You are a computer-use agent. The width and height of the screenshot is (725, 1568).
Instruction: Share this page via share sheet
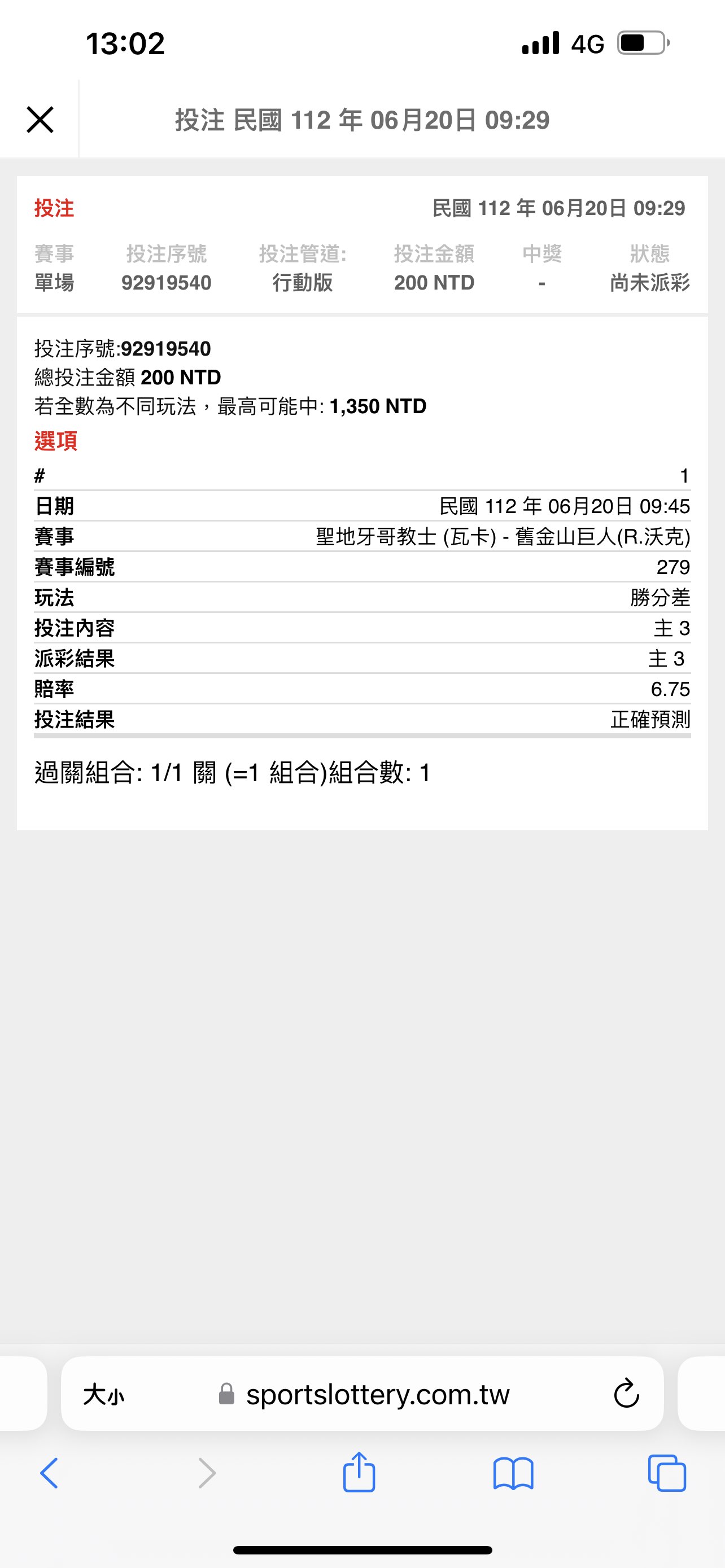(359, 1473)
